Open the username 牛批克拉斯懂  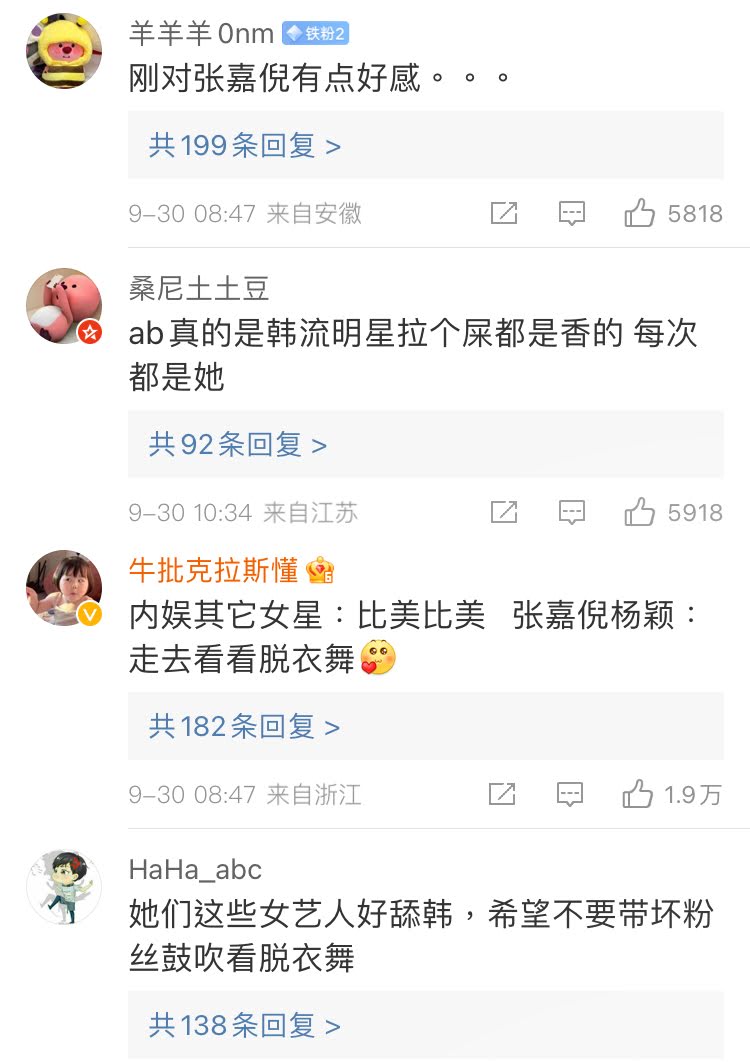pyautogui.click(x=213, y=570)
